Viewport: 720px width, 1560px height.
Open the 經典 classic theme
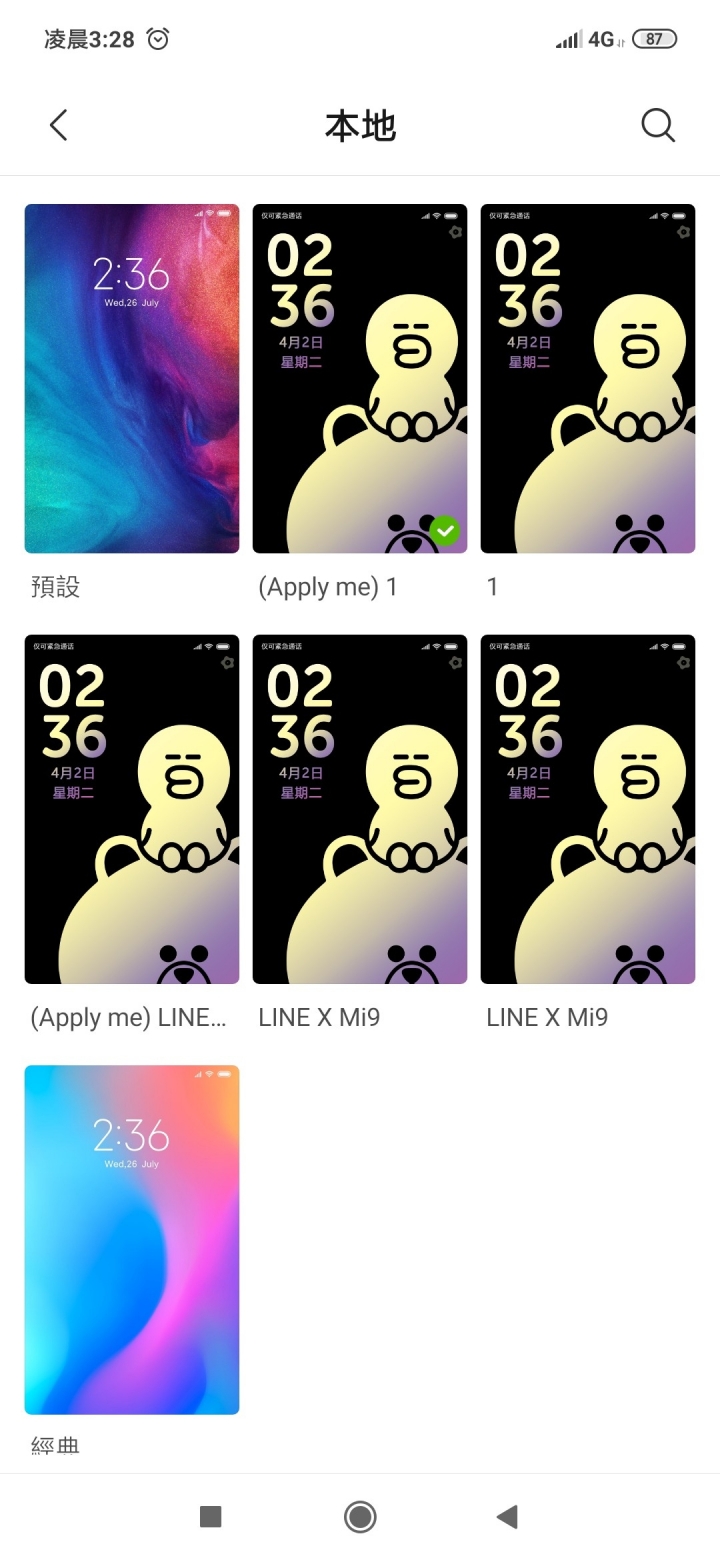(x=132, y=1239)
